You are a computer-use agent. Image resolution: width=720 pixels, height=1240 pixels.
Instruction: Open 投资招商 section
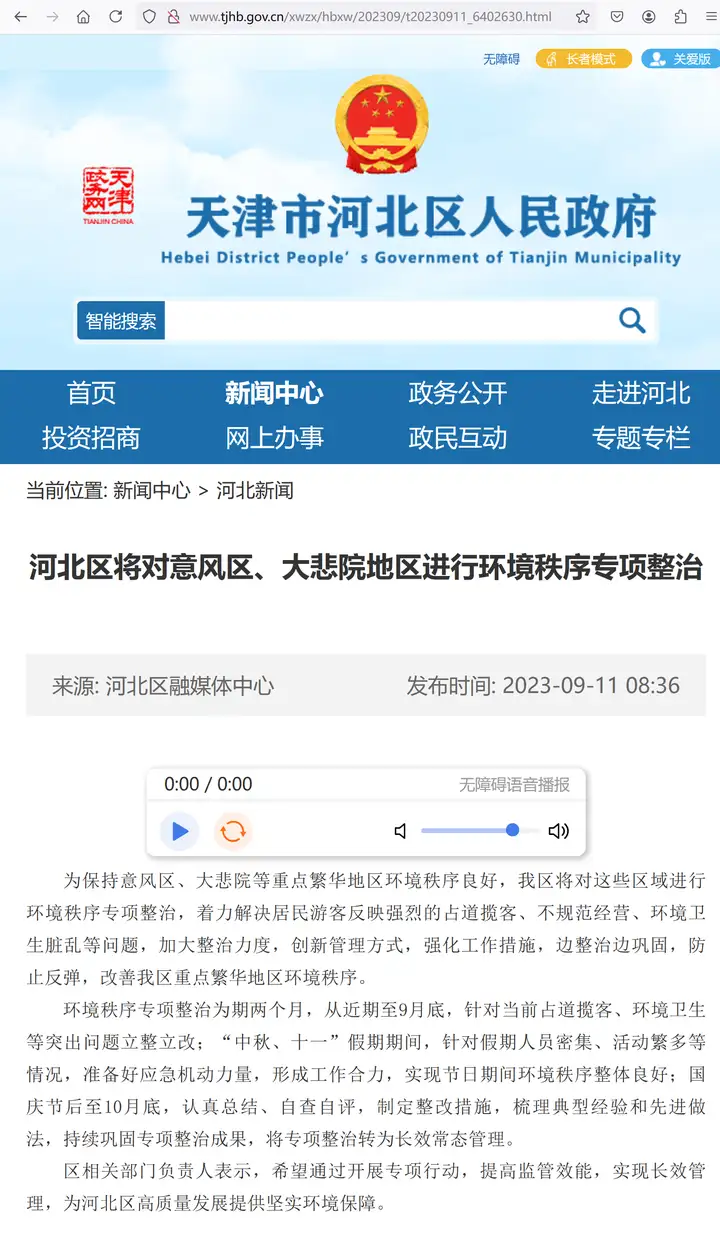91,438
